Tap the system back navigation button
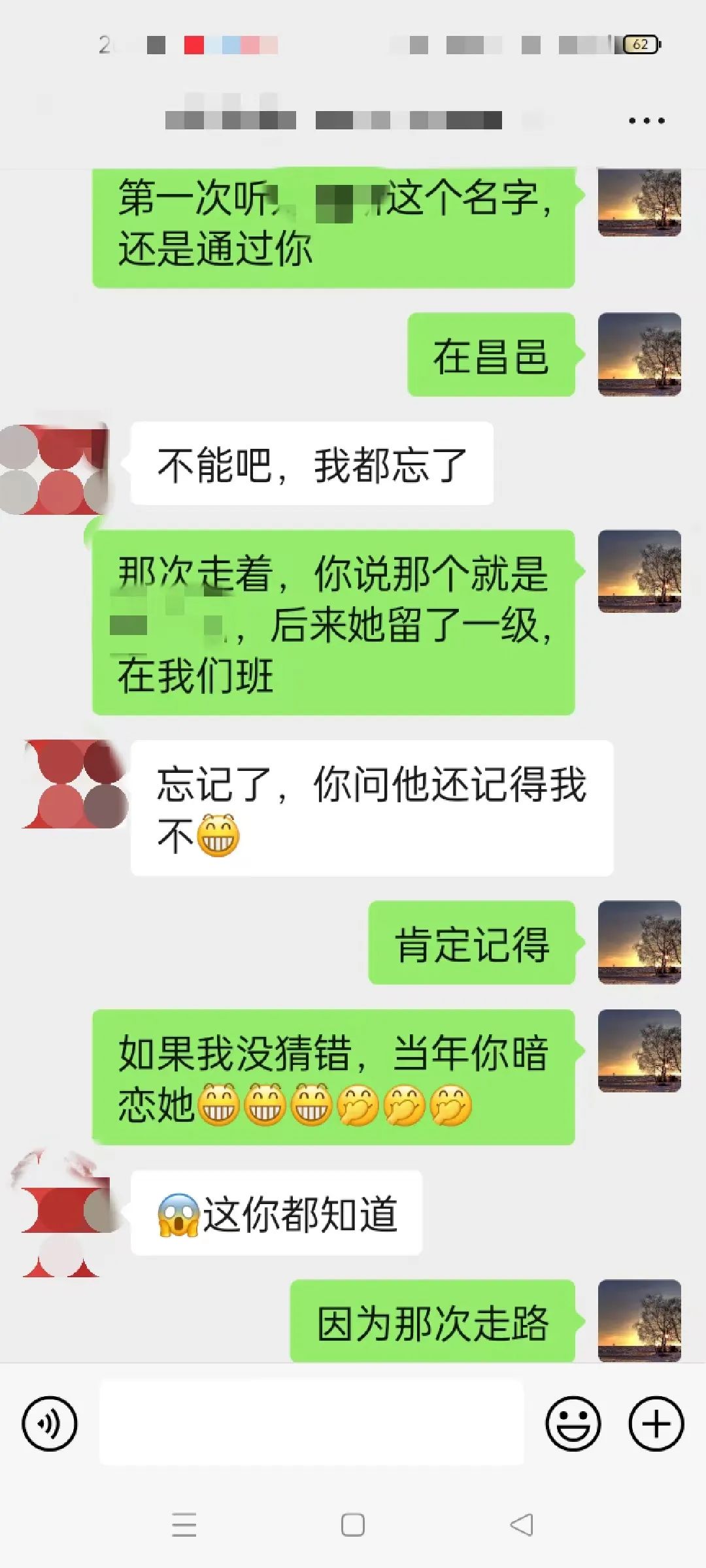This screenshot has width=706, height=1568. click(522, 1525)
